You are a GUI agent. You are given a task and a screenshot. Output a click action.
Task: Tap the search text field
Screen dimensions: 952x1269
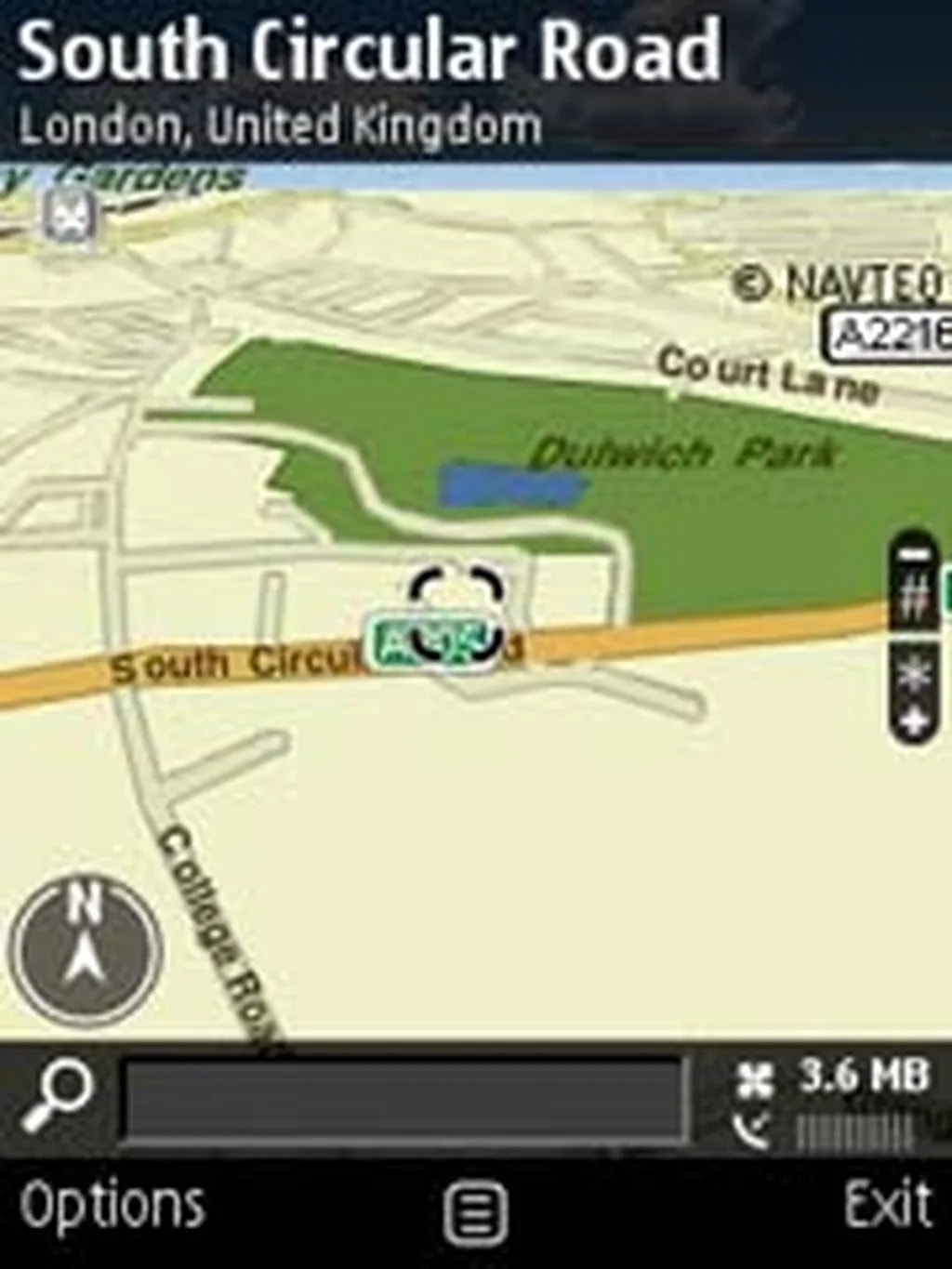(403, 1098)
